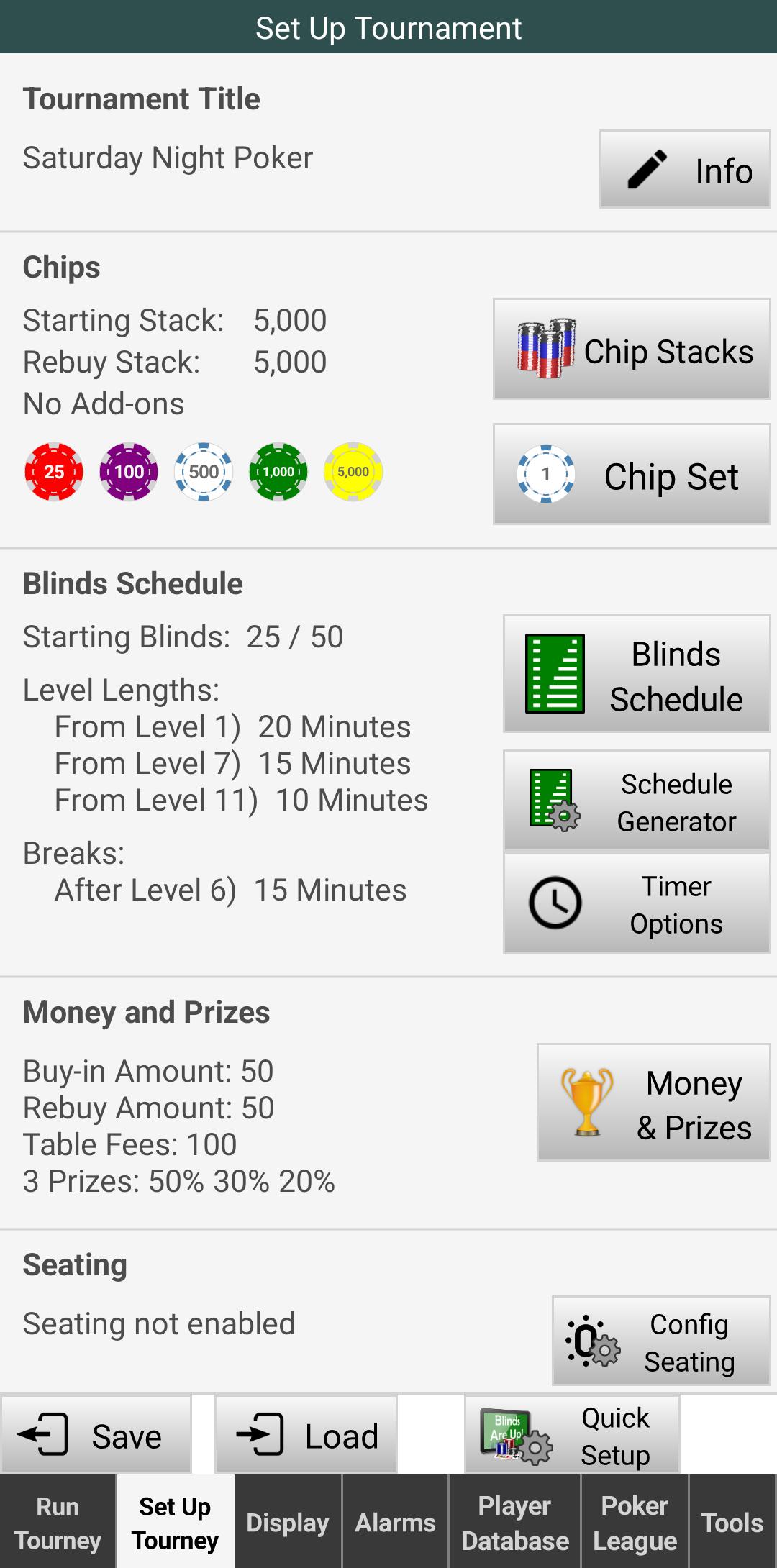Select the Set Up Tourney tab
Image resolution: width=777 pixels, height=1568 pixels.
coord(175,1522)
